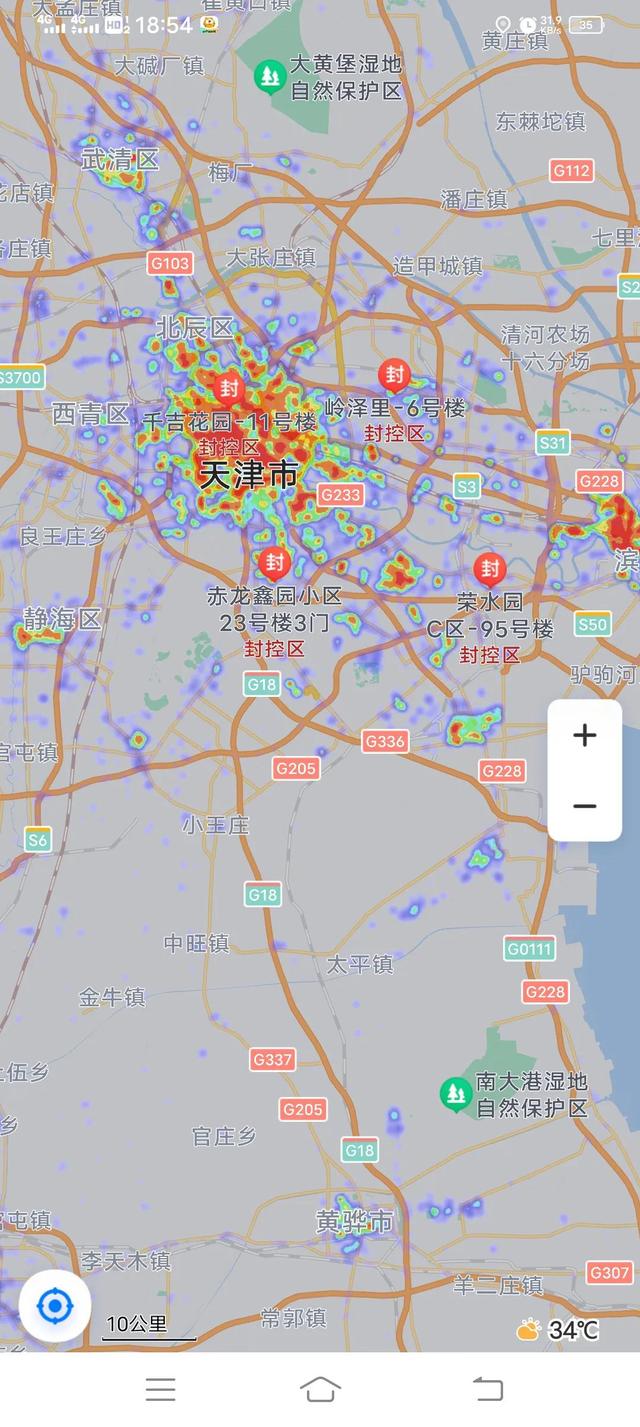Screen dimensions: 640x1427
Task: Zoom out of the map
Action: 585,806
